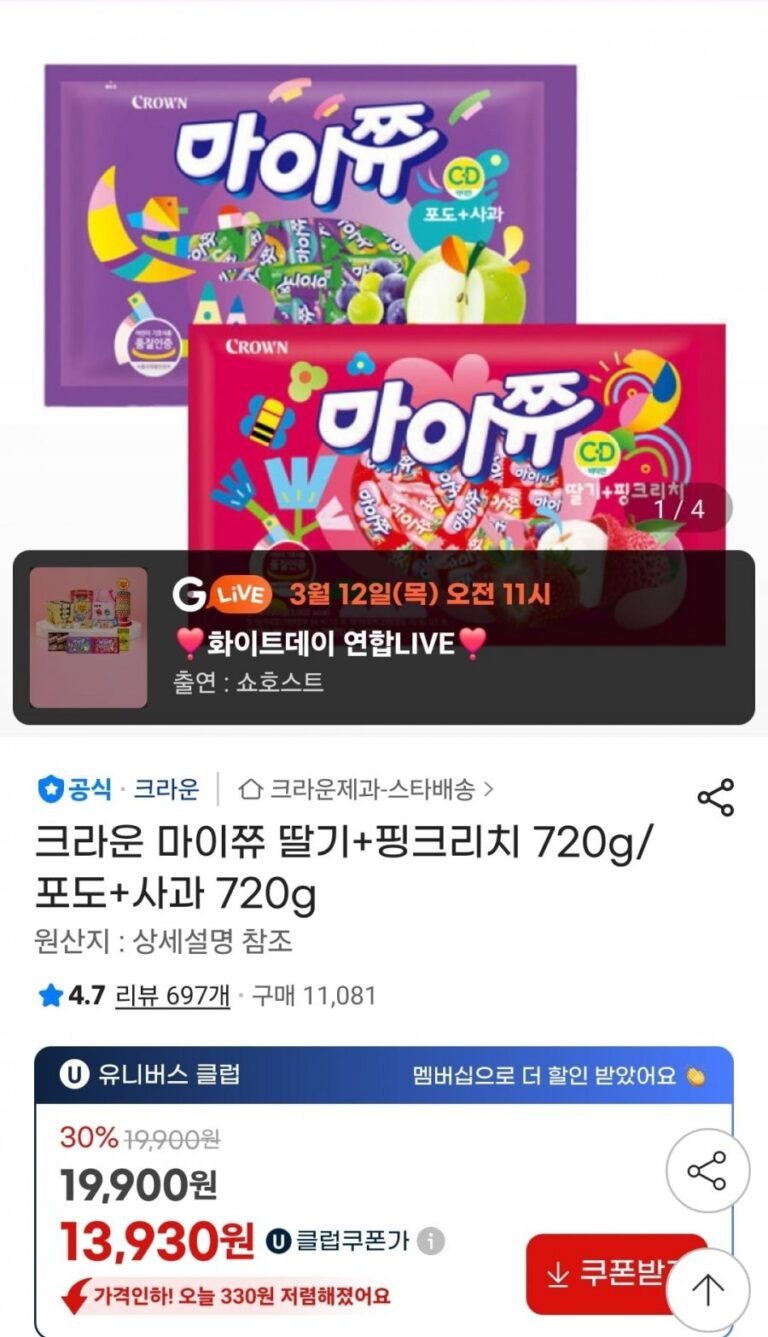This screenshot has height=1337, width=768.
Task: Share the product via the title-row share icon
Action: pyautogui.click(x=715, y=797)
